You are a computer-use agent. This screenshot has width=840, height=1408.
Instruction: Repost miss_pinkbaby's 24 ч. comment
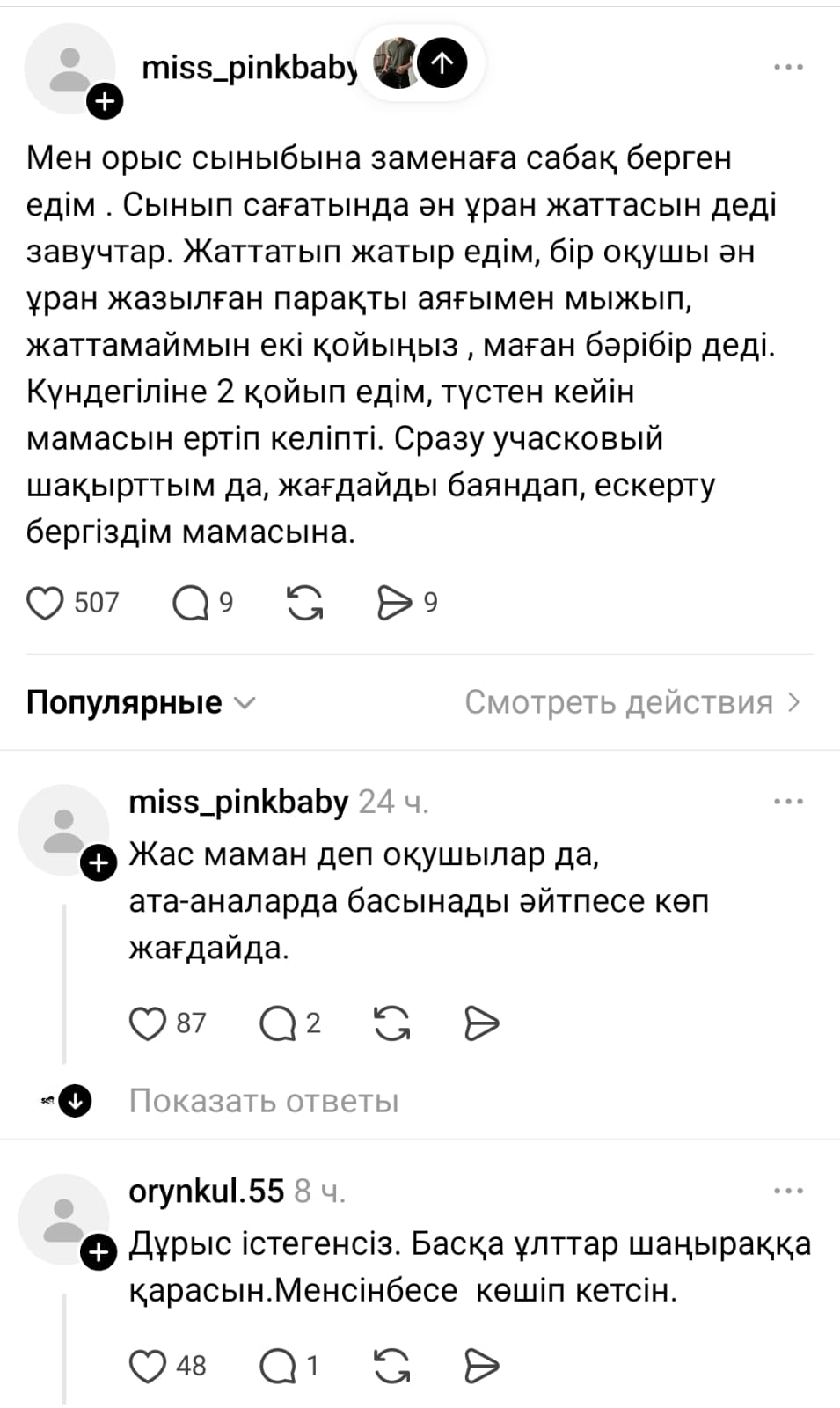391,1023
